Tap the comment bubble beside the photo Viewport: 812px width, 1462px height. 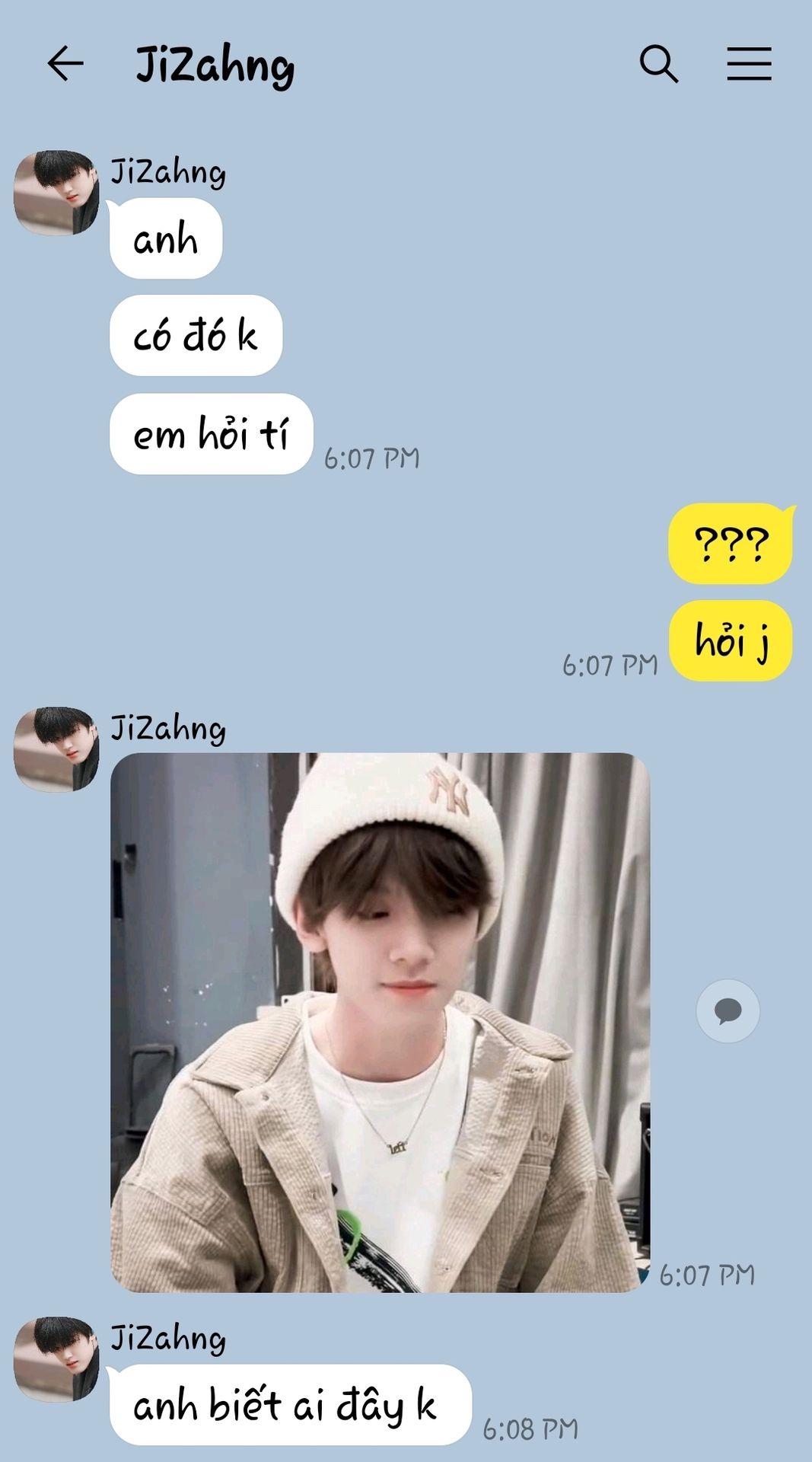[x=728, y=1011]
